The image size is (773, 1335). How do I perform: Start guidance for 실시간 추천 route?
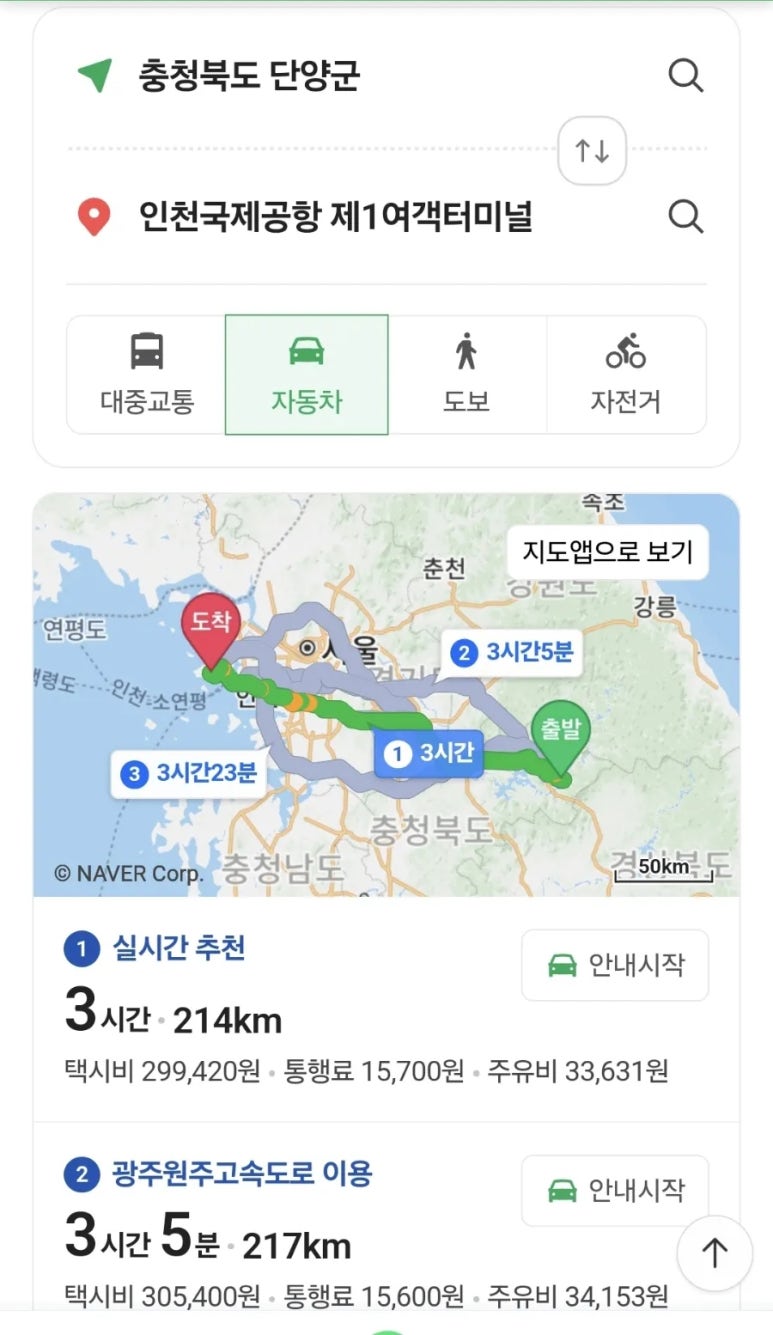click(615, 965)
